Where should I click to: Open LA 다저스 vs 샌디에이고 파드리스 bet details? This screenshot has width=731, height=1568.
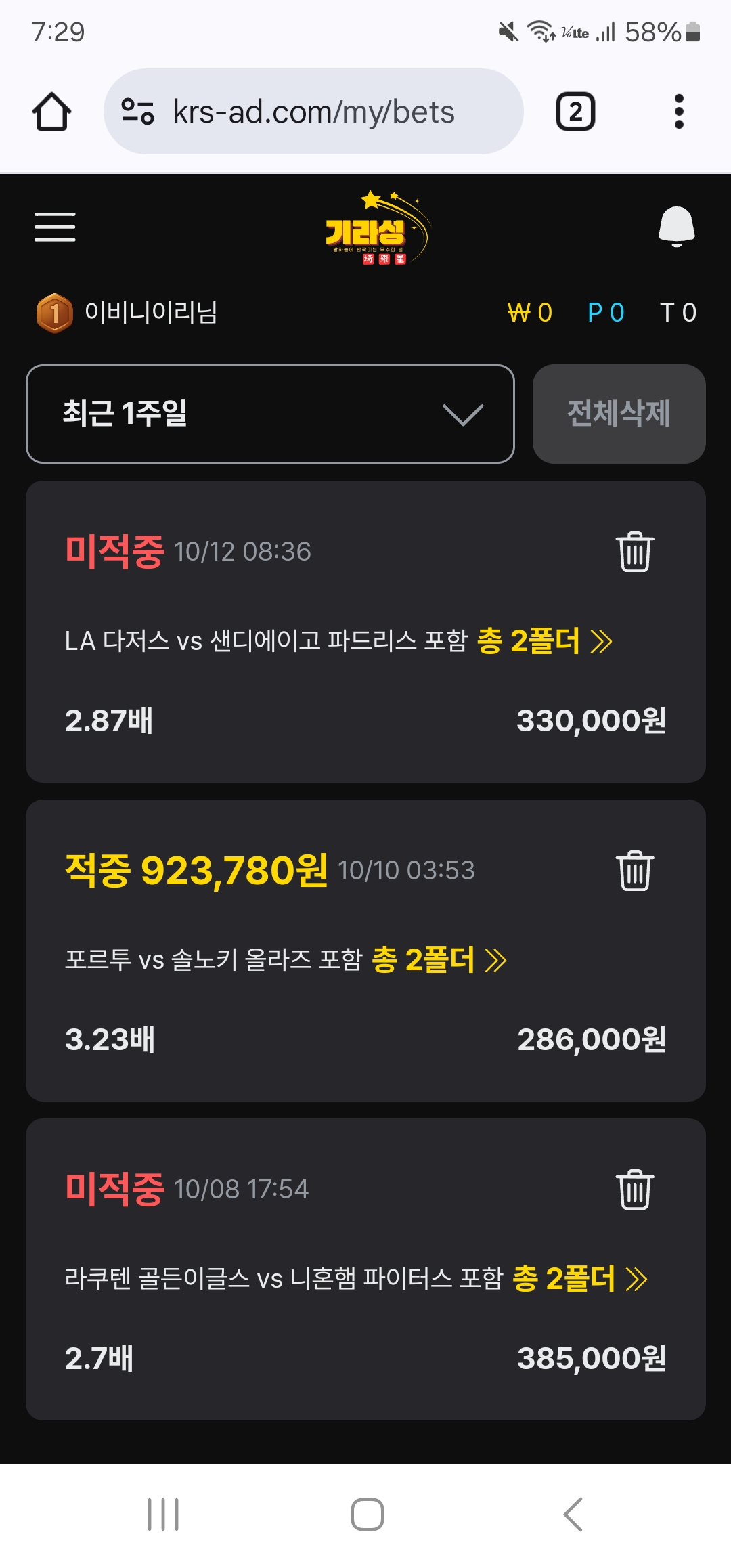click(x=338, y=640)
